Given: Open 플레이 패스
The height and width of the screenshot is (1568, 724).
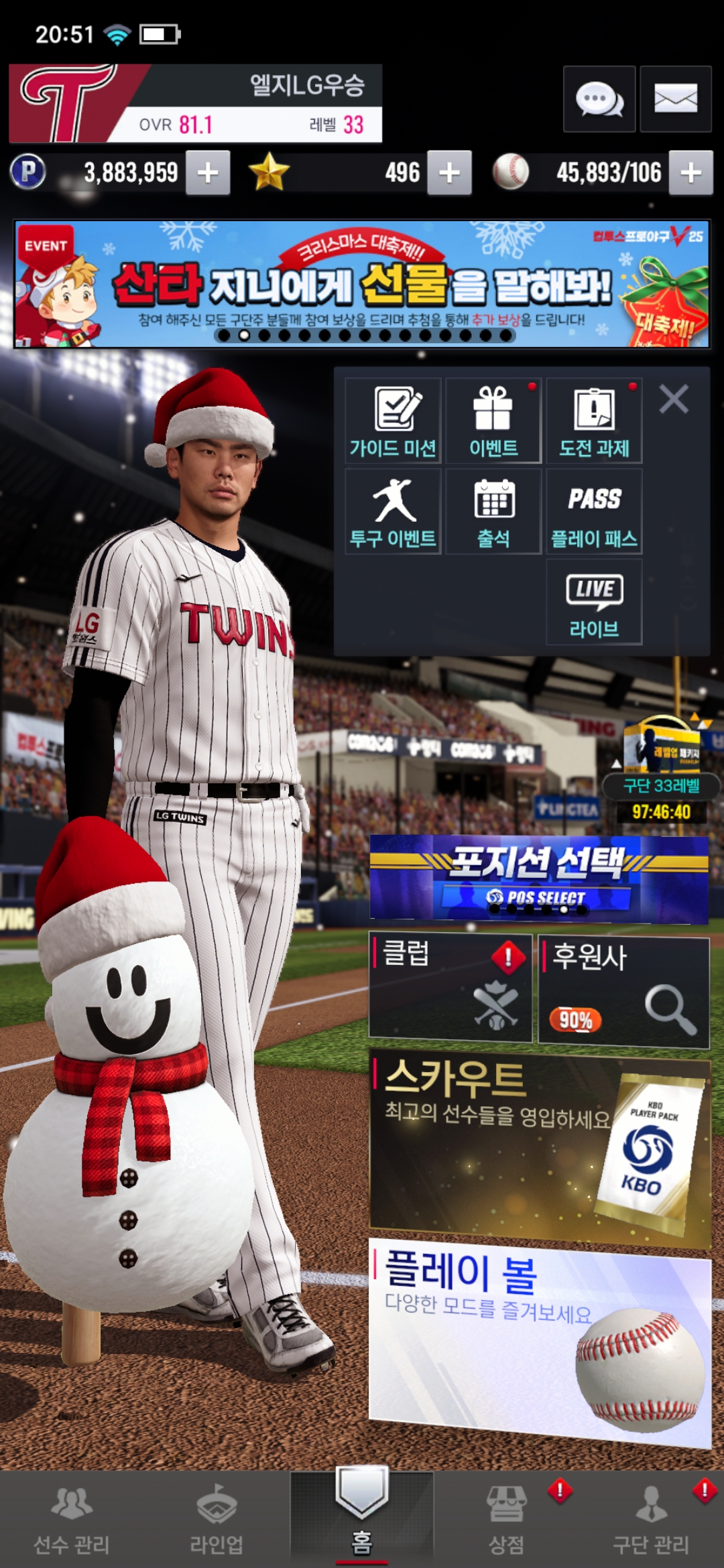Looking at the screenshot, I should tap(594, 511).
